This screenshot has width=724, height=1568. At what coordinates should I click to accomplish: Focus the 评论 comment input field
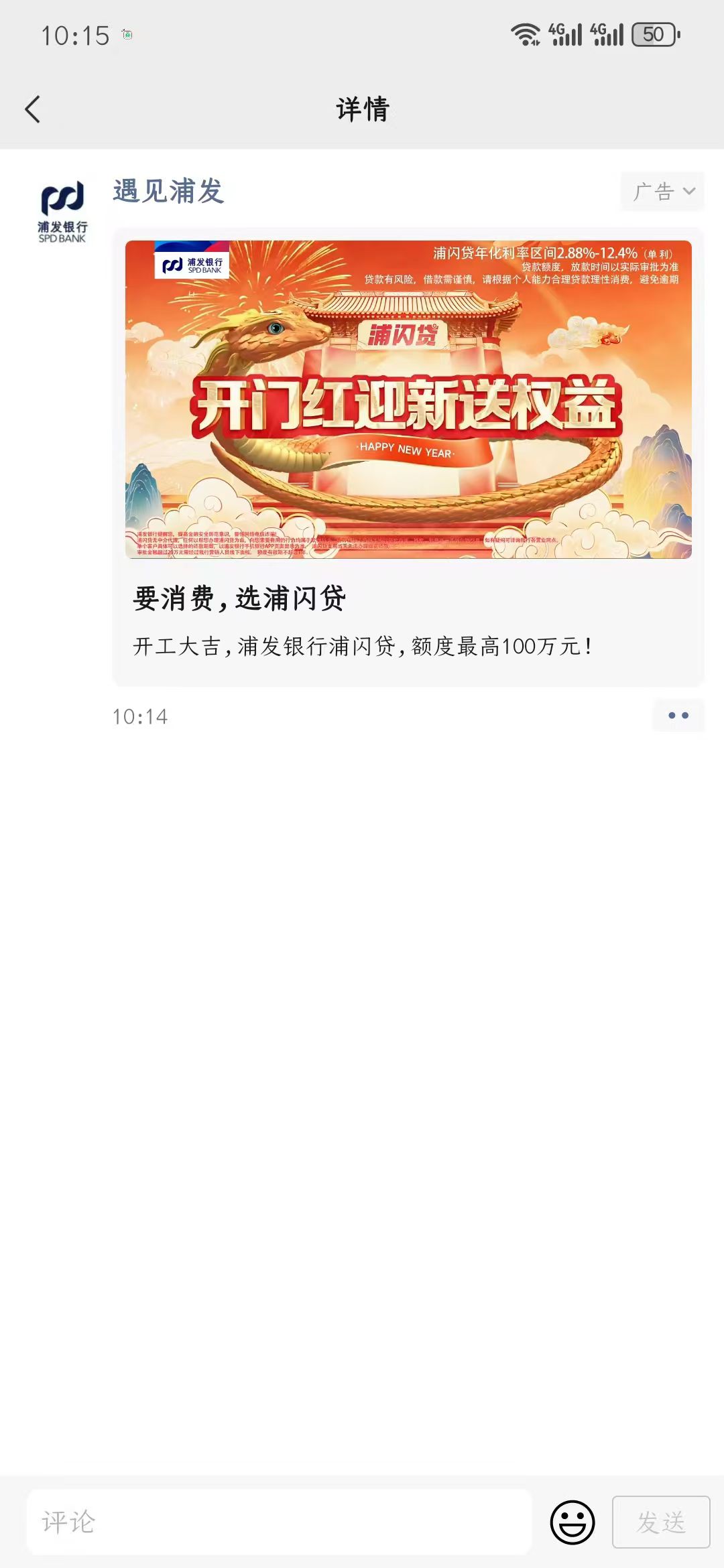(x=278, y=1522)
